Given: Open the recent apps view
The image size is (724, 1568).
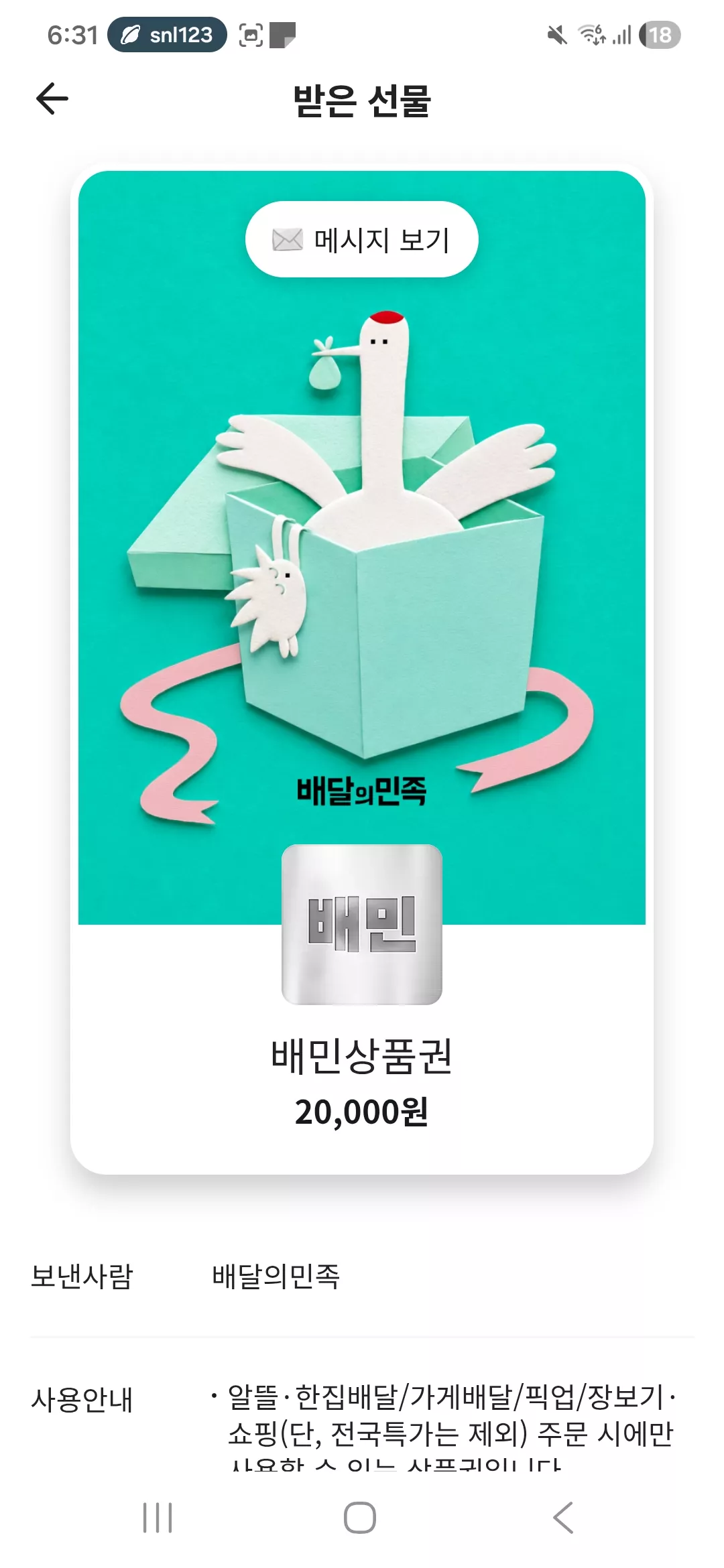Looking at the screenshot, I should click(x=158, y=1518).
